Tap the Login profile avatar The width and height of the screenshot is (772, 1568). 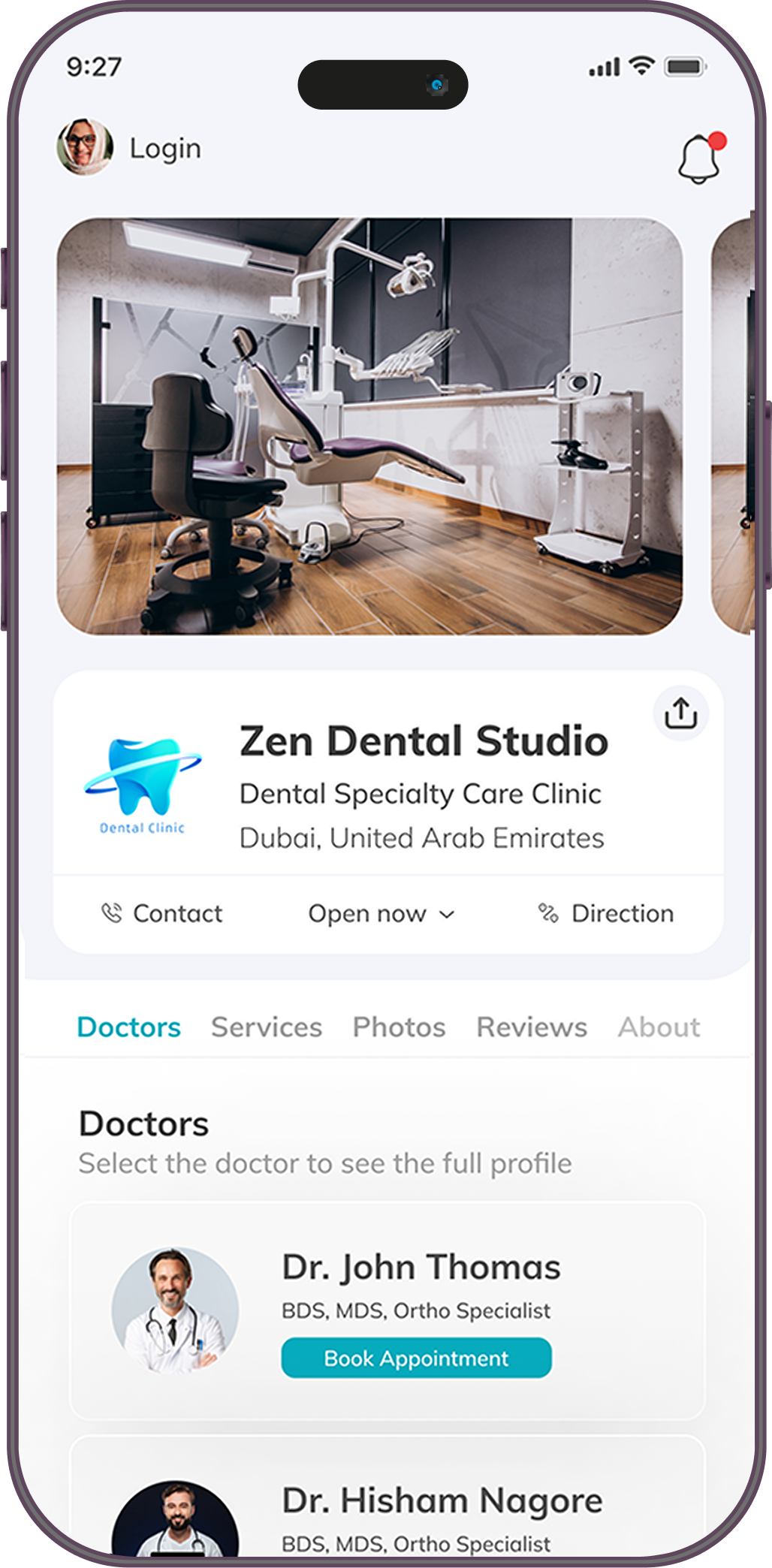pos(85,147)
